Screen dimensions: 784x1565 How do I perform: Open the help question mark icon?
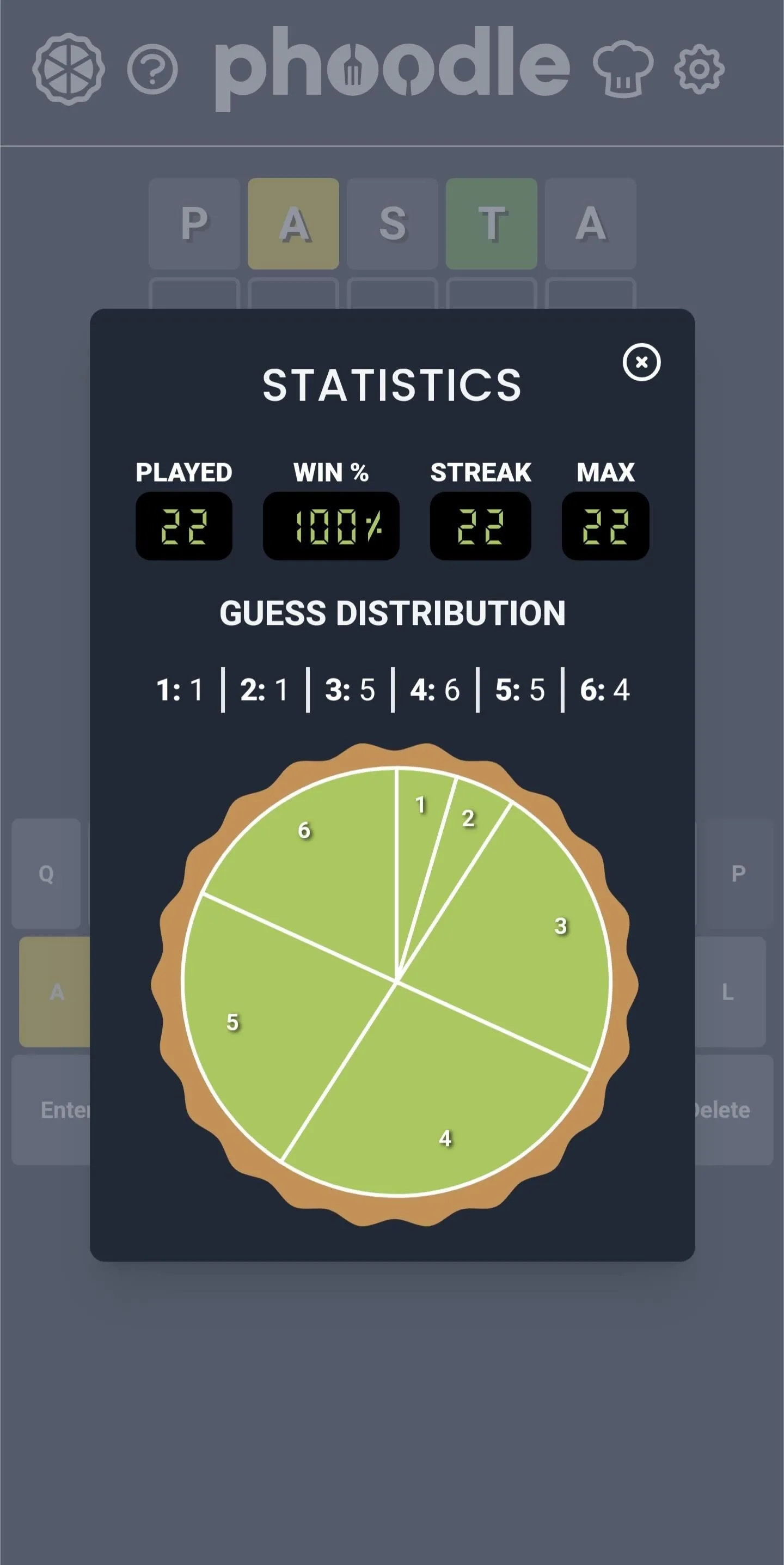click(152, 69)
